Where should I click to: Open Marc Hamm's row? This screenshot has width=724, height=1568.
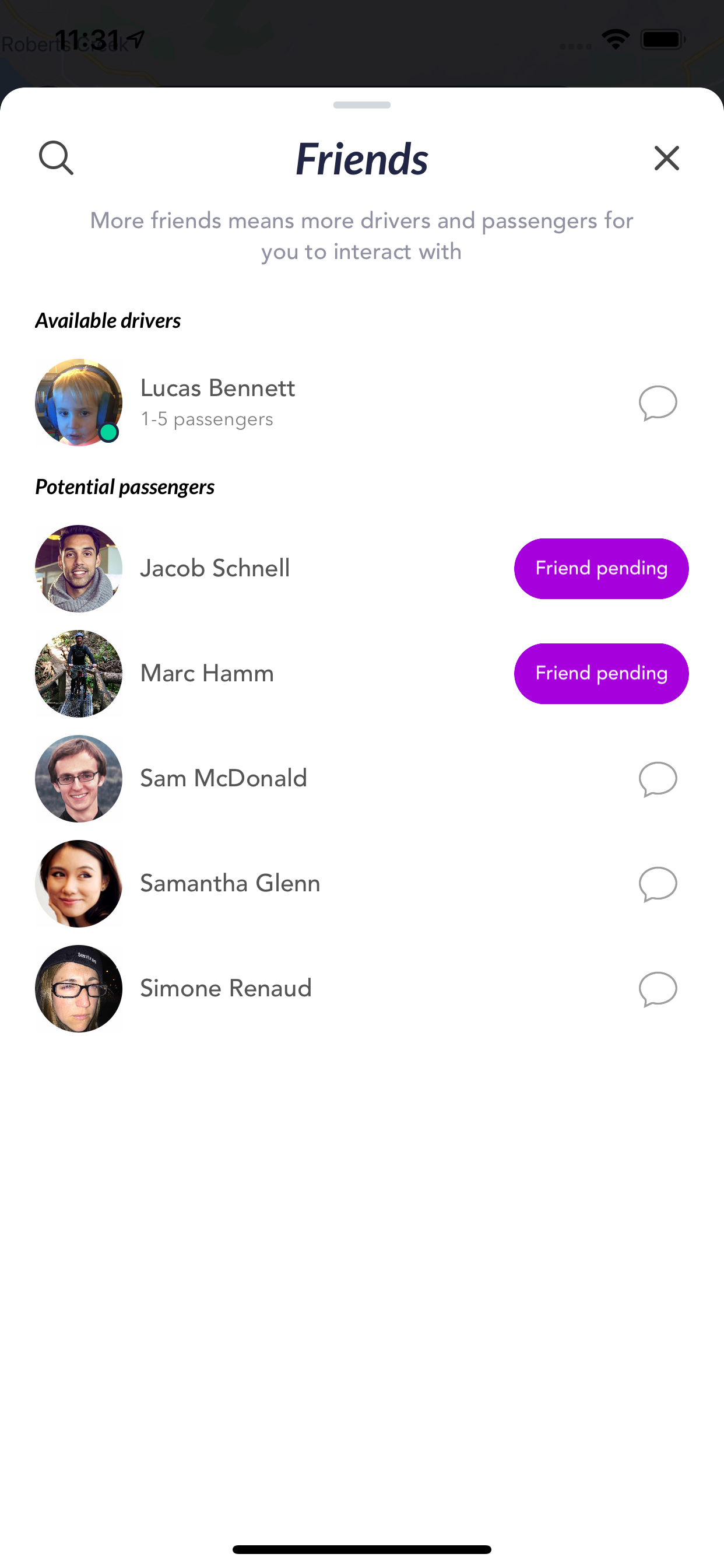coord(207,674)
